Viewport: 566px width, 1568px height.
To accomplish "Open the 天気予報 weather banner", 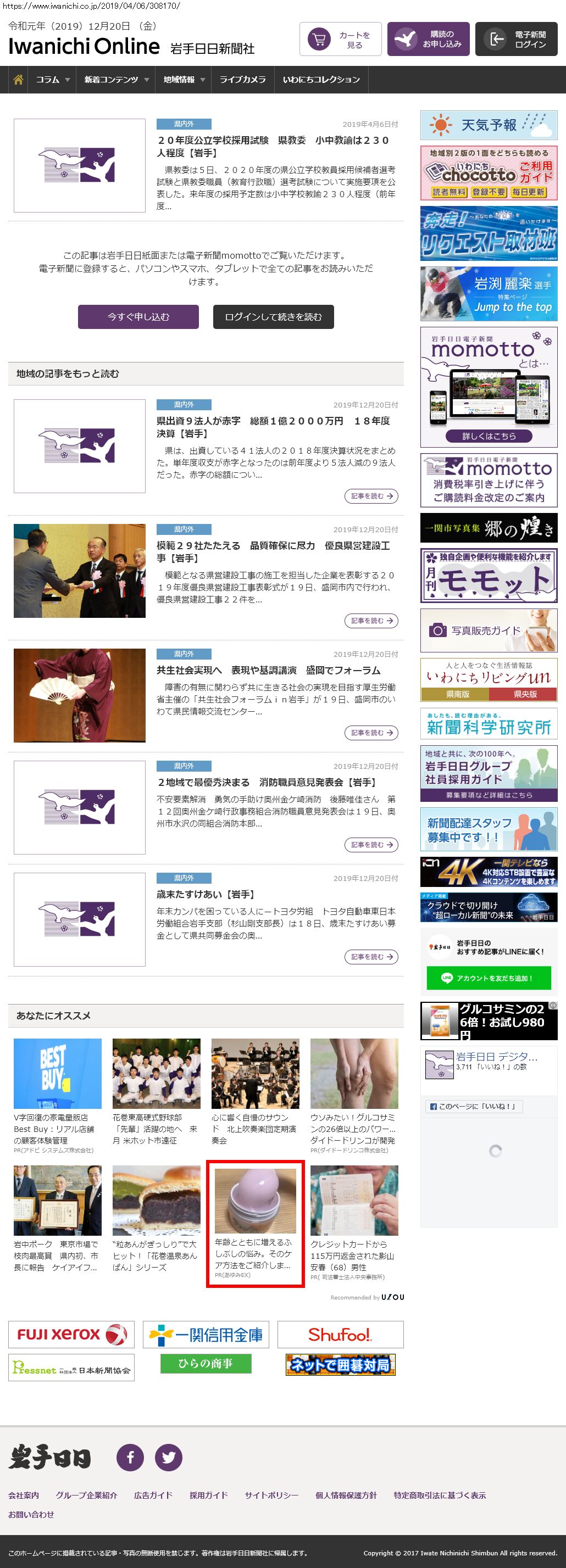I will pos(489,125).
